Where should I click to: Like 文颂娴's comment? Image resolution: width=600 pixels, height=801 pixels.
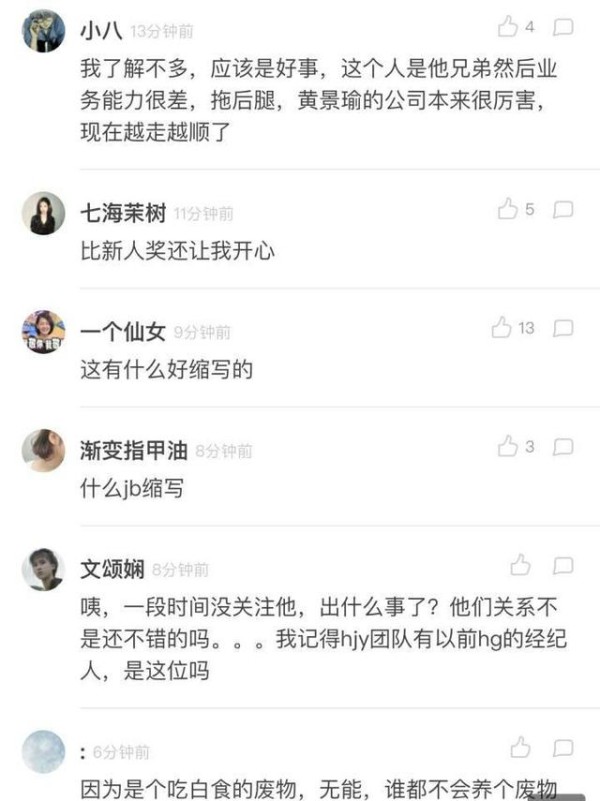[x=520, y=566]
